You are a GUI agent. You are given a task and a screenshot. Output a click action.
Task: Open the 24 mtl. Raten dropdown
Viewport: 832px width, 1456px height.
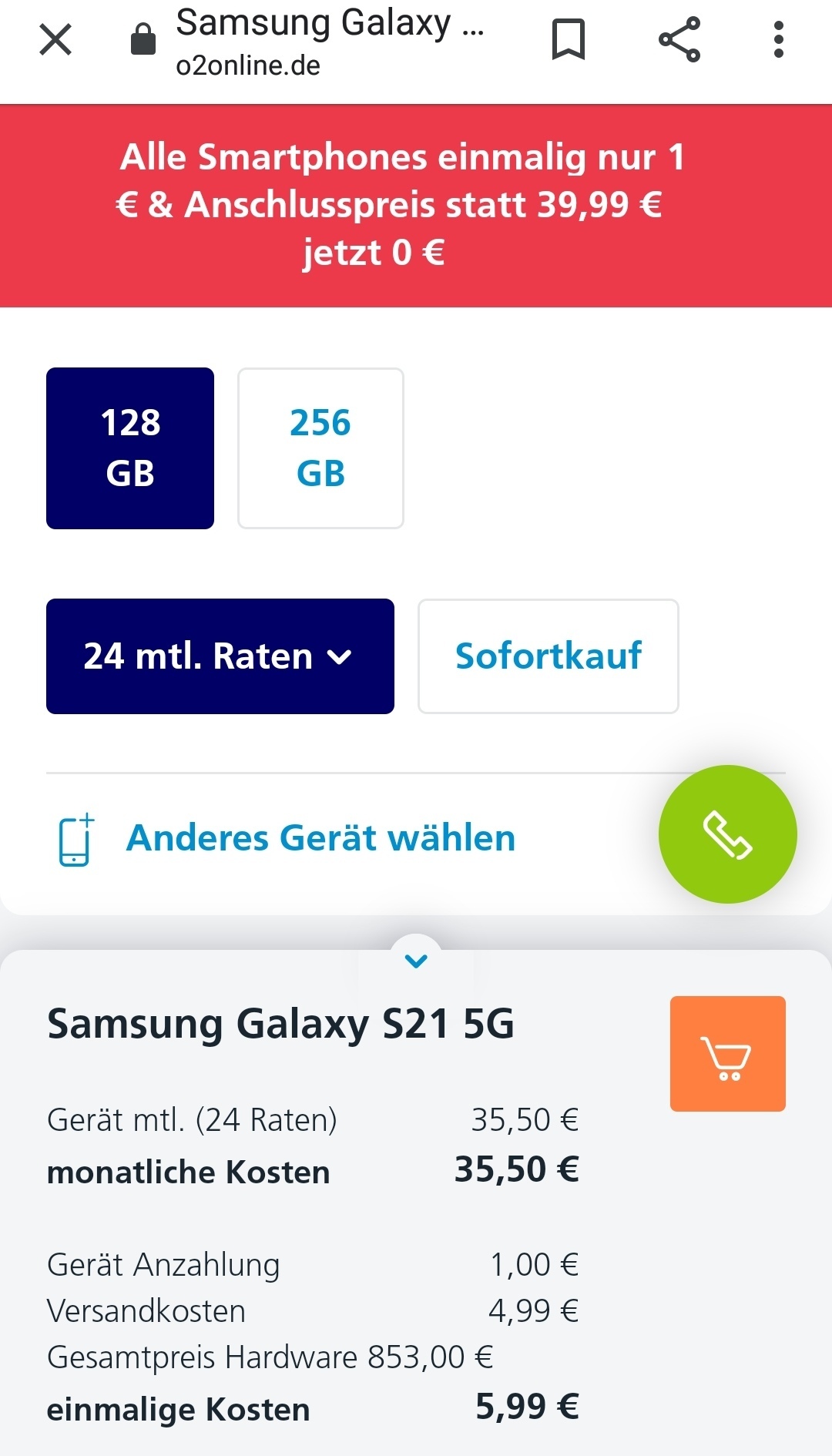pos(220,656)
